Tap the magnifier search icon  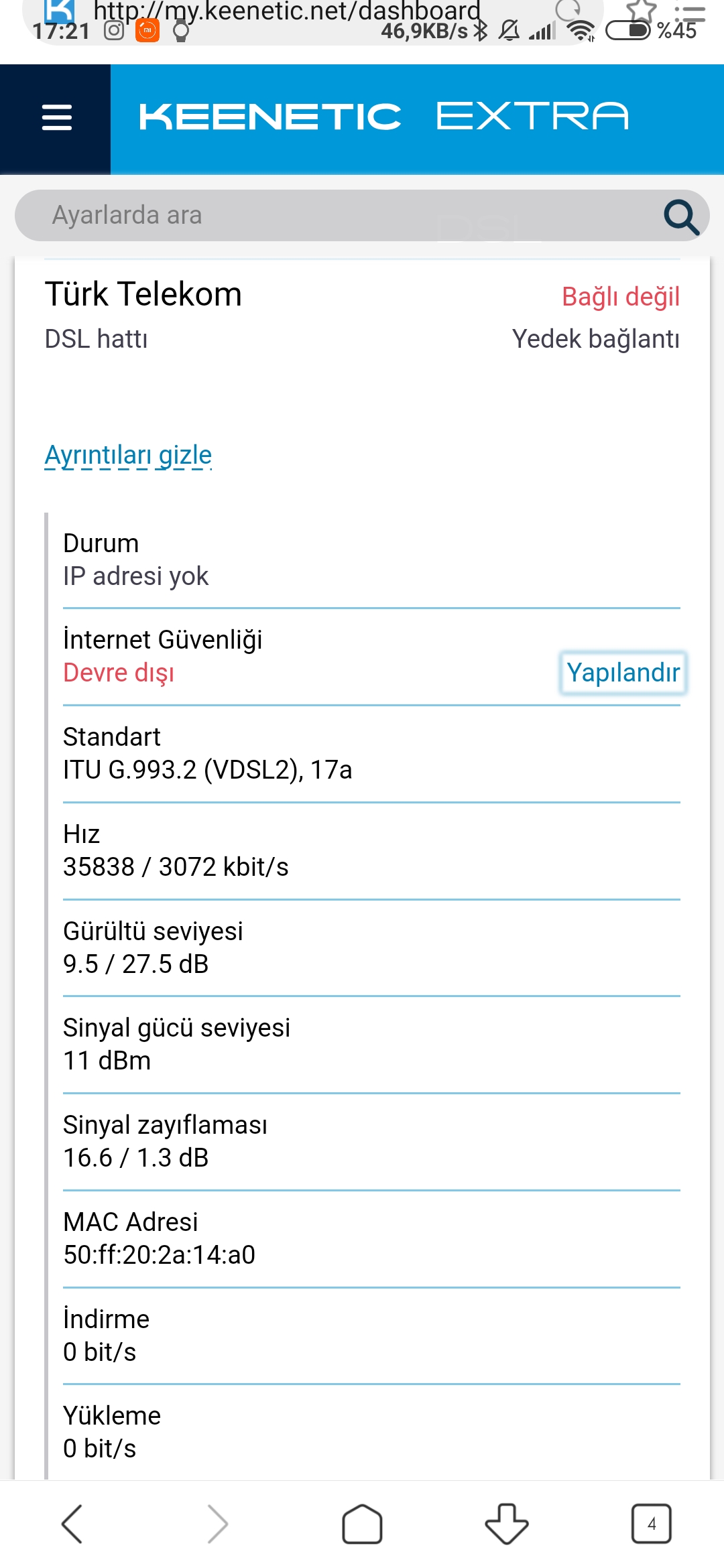681,216
